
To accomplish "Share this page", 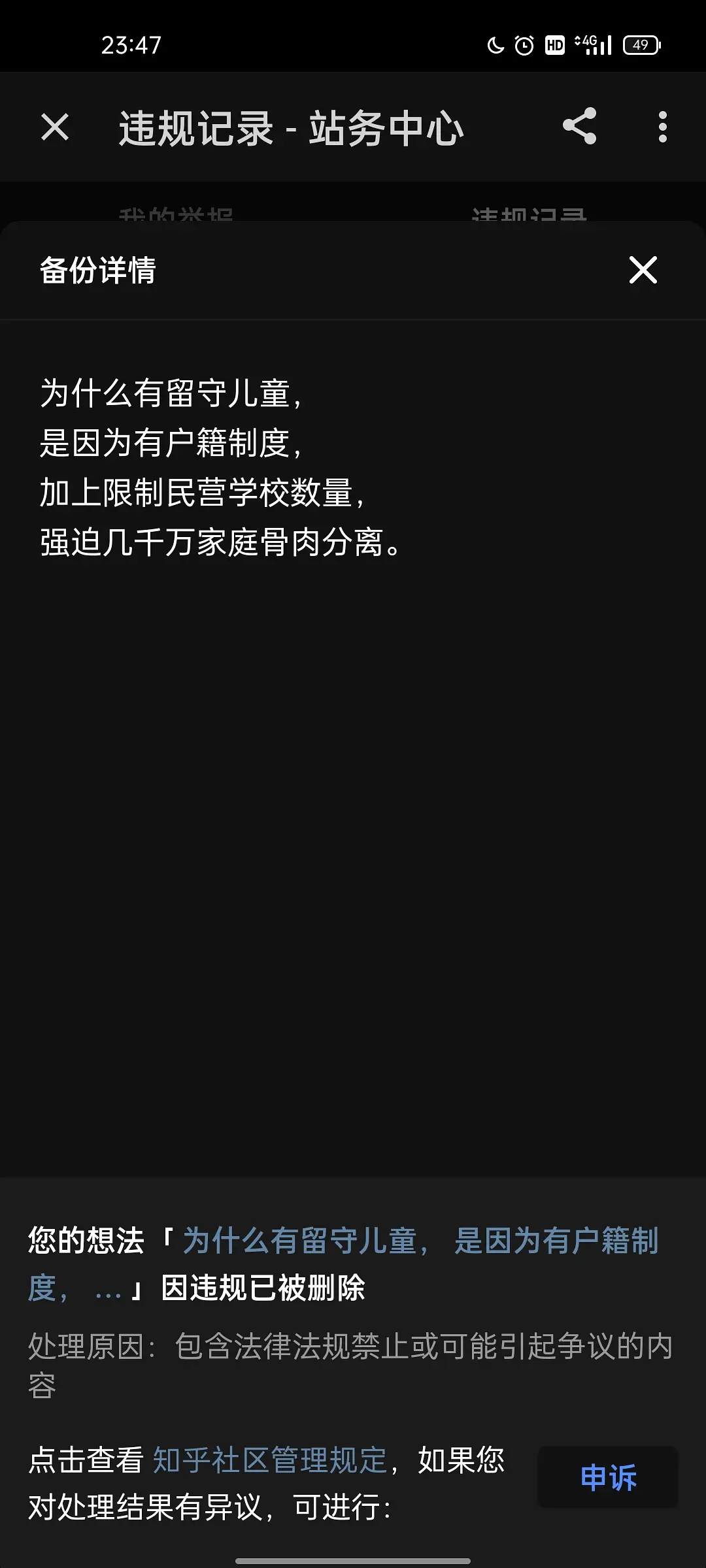I will (579, 126).
